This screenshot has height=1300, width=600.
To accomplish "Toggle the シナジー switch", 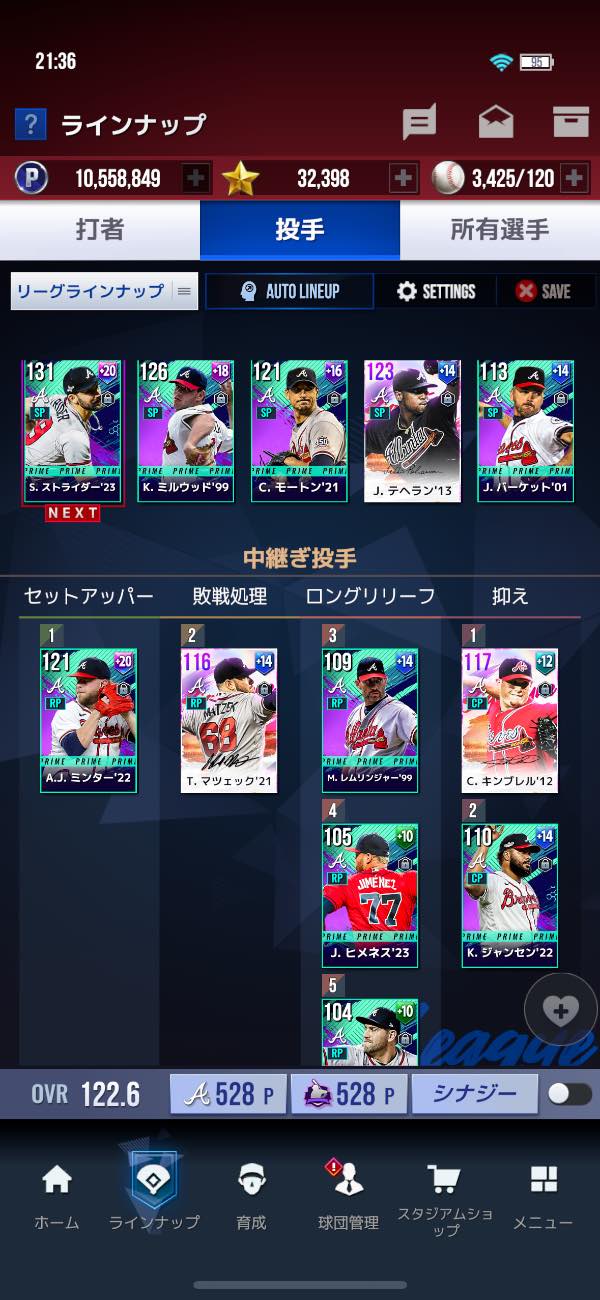I will tap(569, 1094).
